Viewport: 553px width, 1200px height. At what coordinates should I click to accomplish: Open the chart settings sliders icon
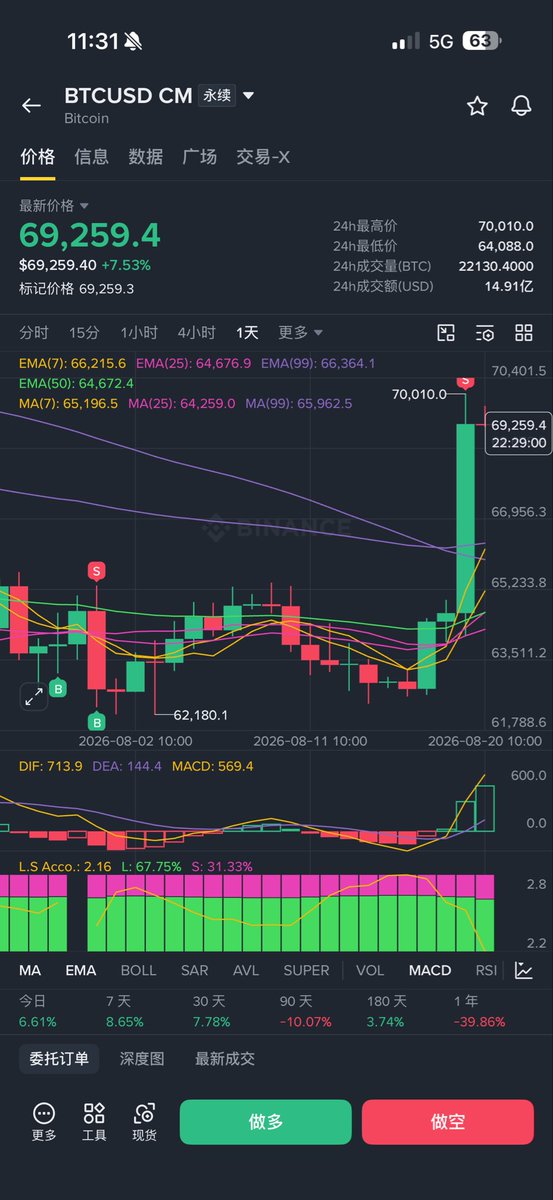point(485,333)
